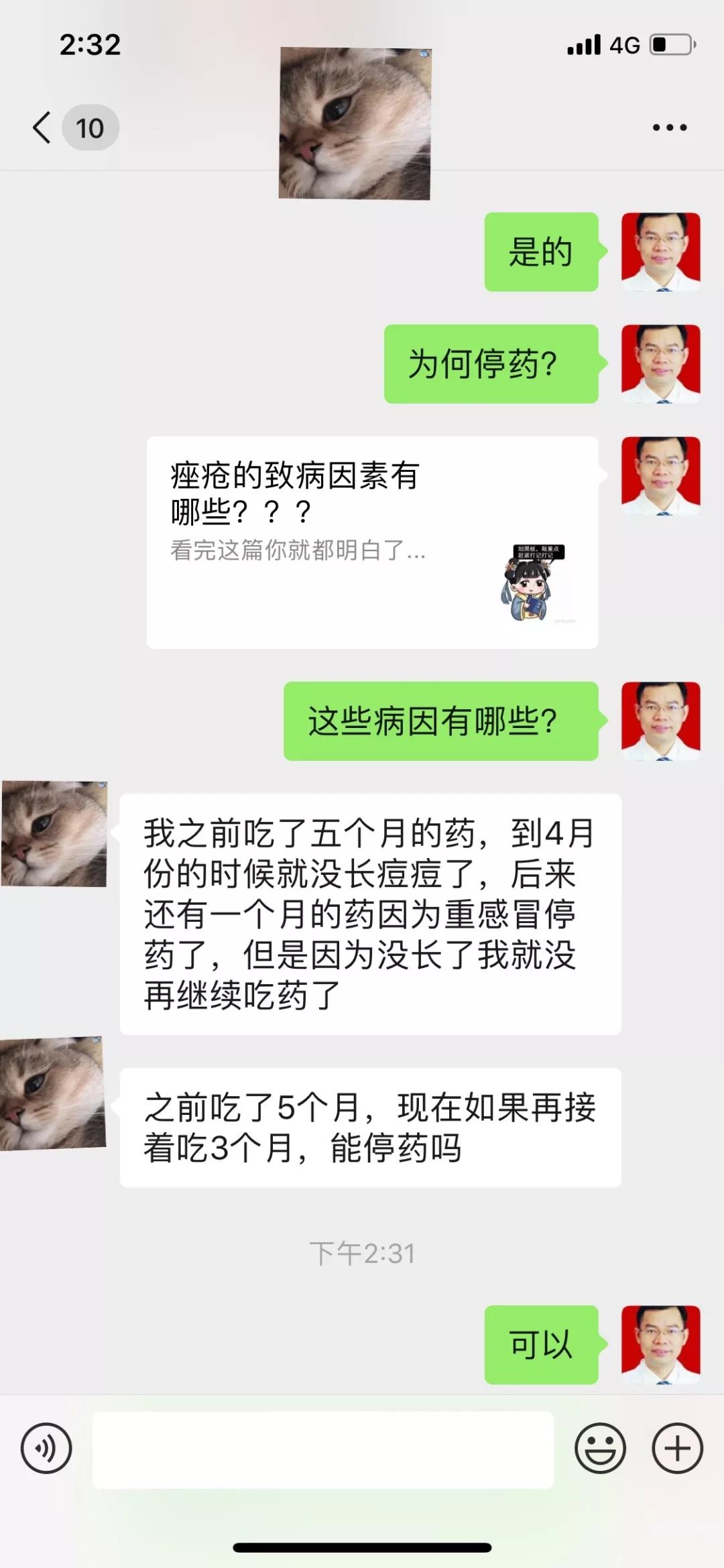Open the shared article about 痤疮的致病因素

click(x=372, y=542)
